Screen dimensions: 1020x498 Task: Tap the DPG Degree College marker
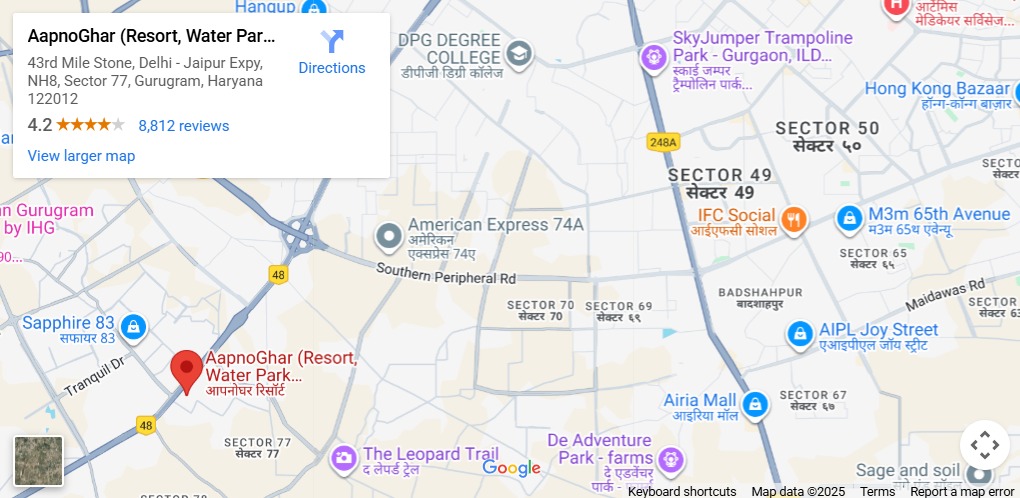tap(519, 56)
